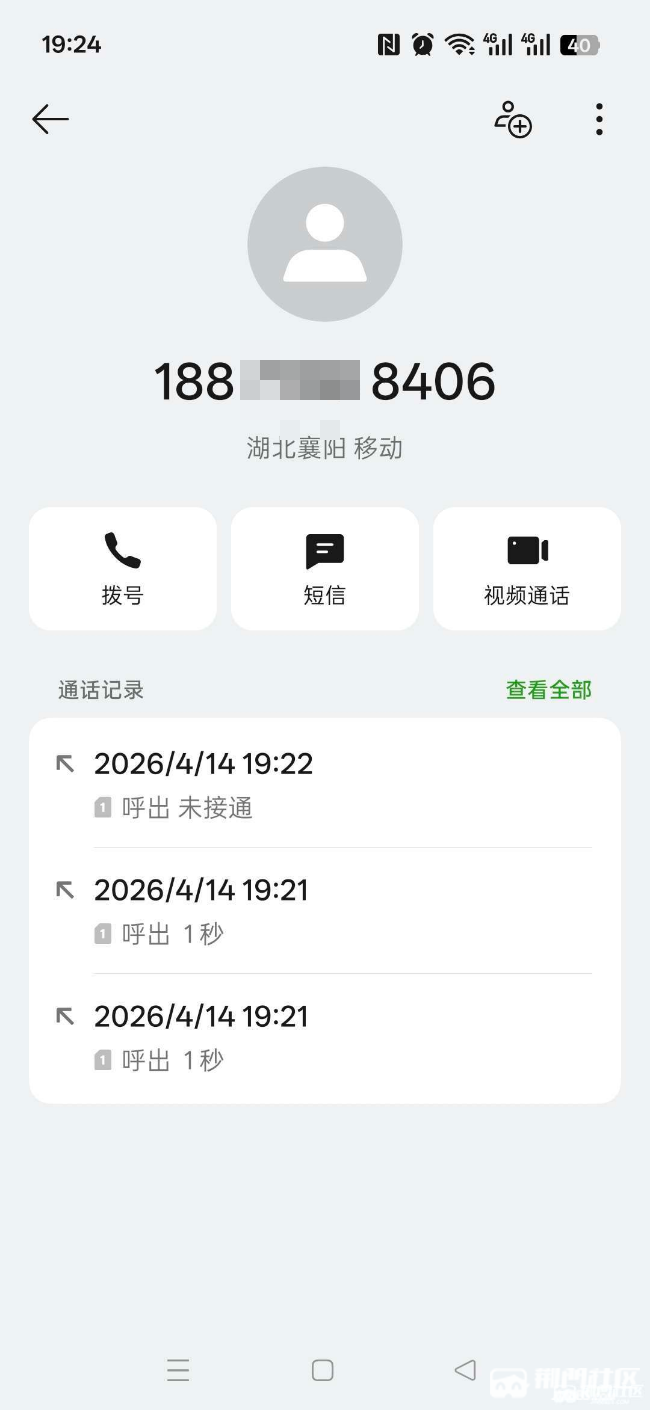Screen dimensions: 650x1410
Task: Open the three-dot overflow menu
Action: click(599, 120)
